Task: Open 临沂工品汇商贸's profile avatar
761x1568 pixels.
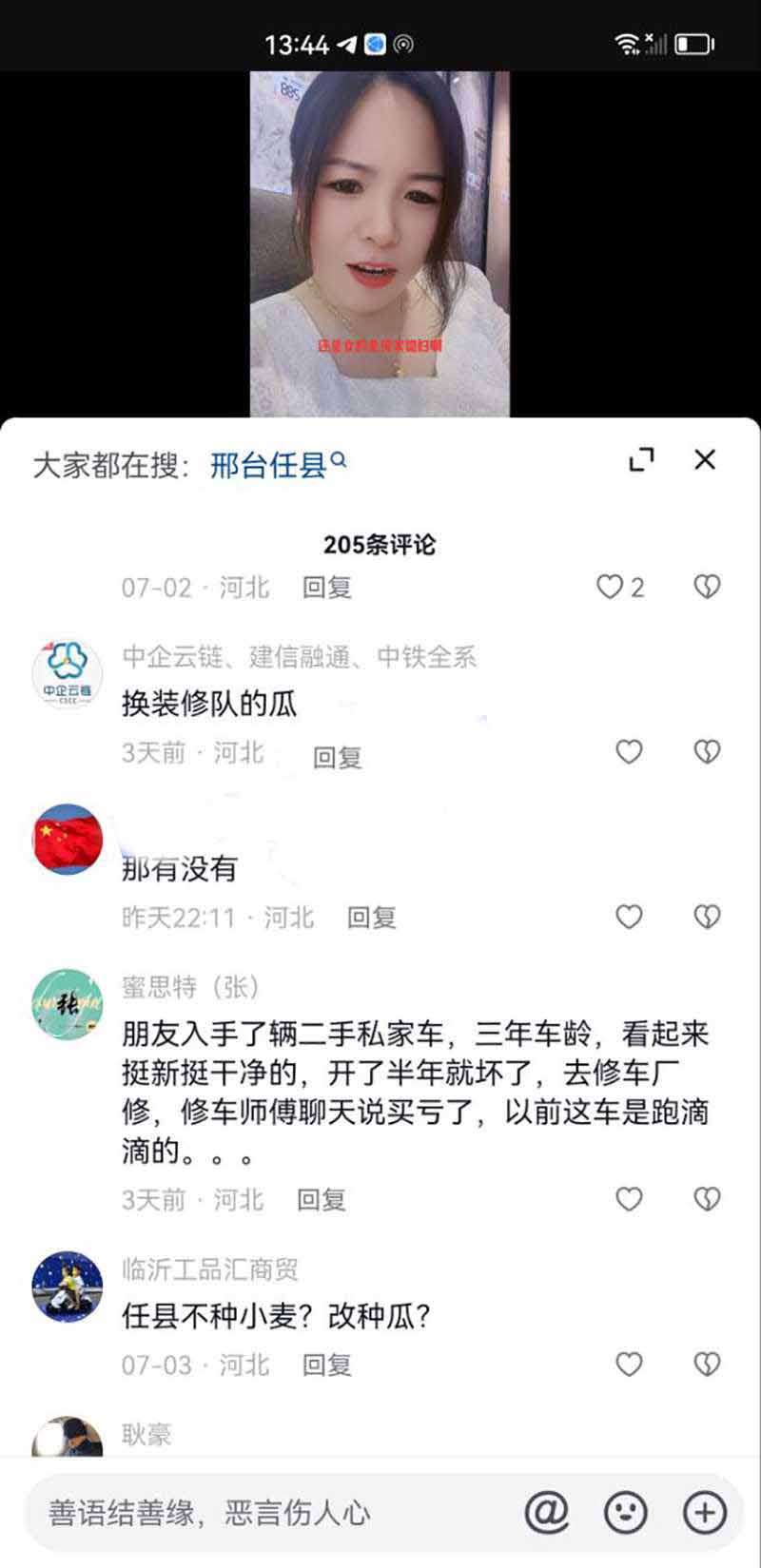Action: [67, 1287]
